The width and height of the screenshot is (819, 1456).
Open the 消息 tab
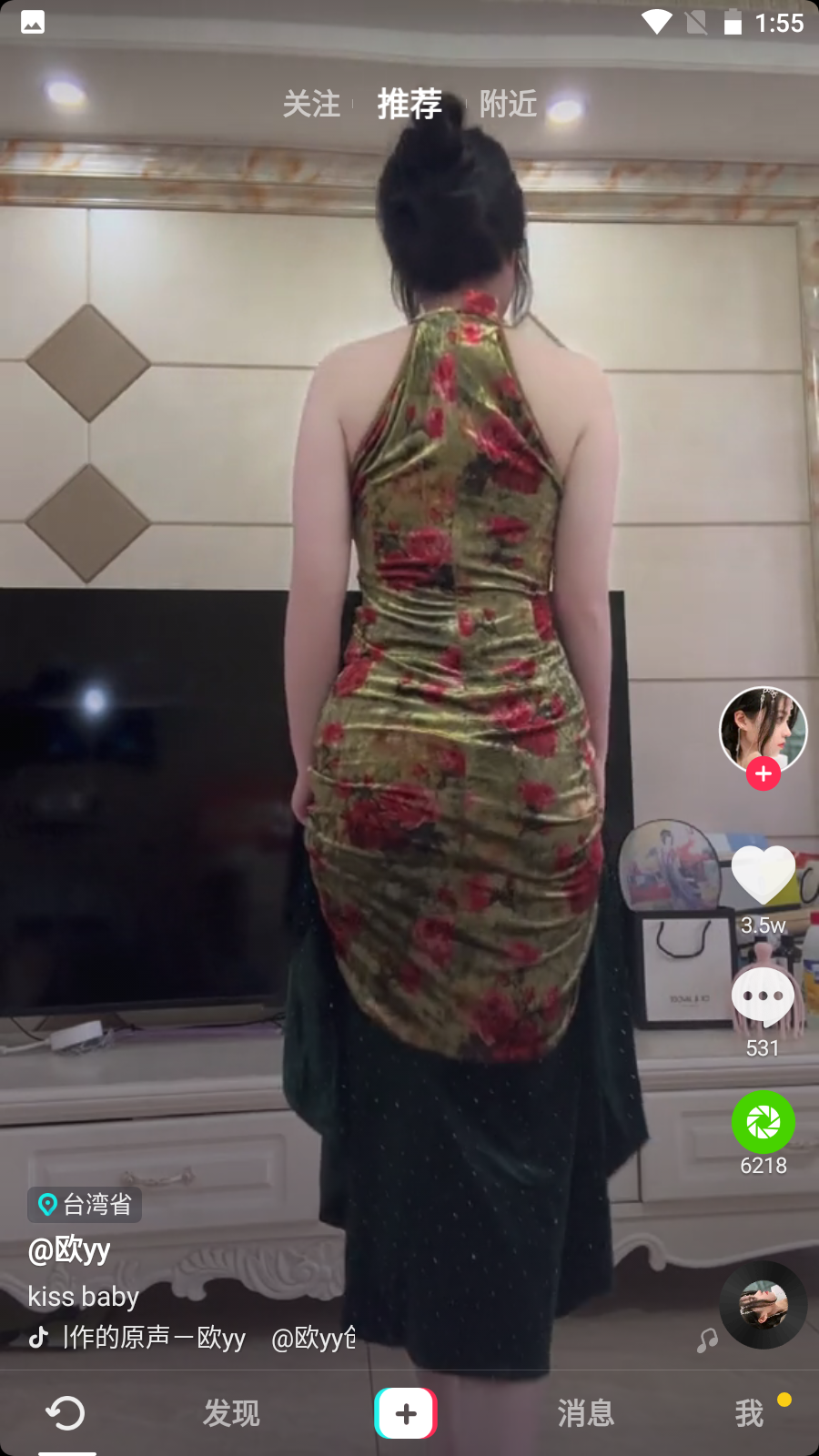[x=585, y=1413]
